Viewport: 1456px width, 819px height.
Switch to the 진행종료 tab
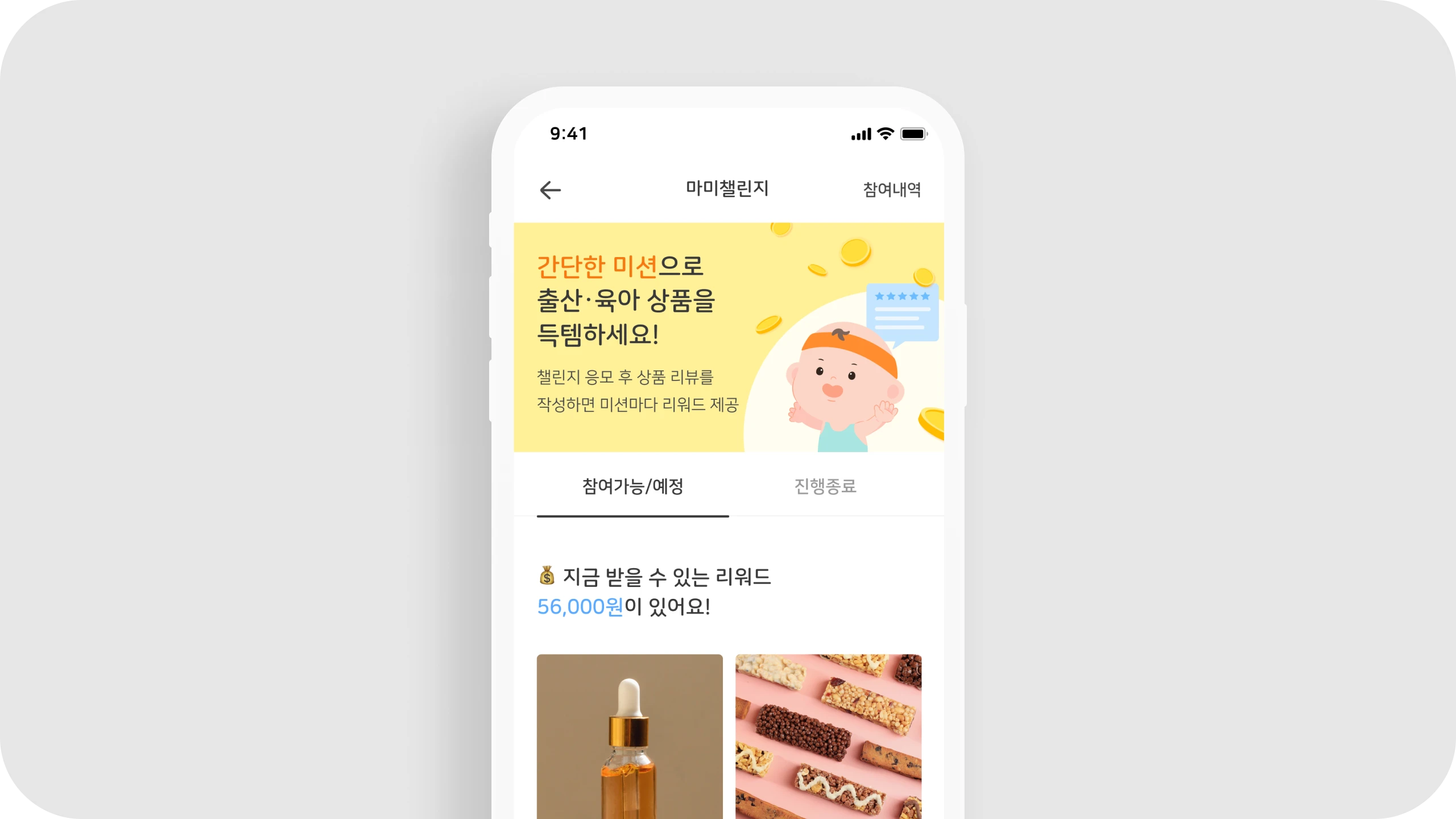(x=825, y=487)
